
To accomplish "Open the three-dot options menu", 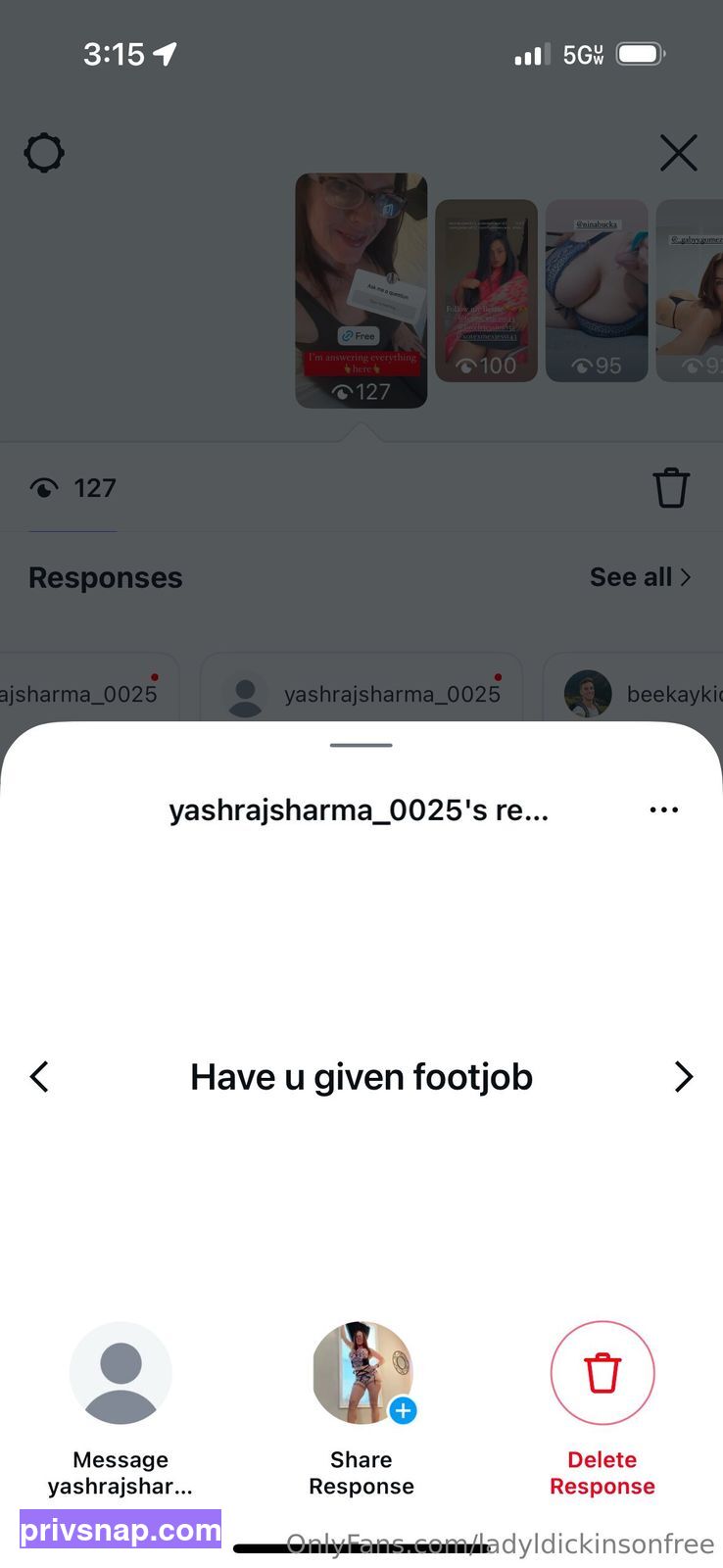I will [x=663, y=809].
